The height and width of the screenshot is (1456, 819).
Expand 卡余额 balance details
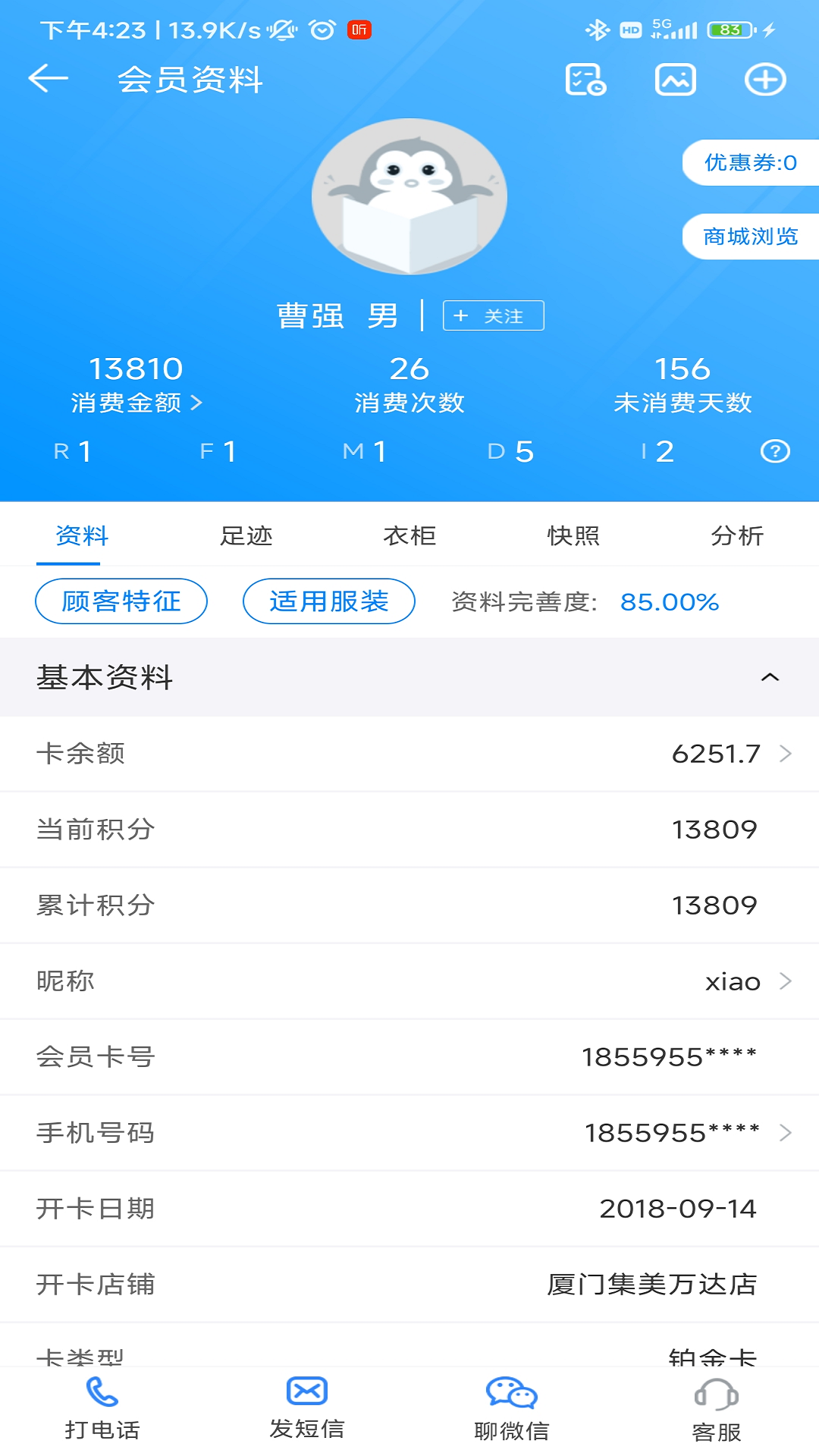(785, 754)
